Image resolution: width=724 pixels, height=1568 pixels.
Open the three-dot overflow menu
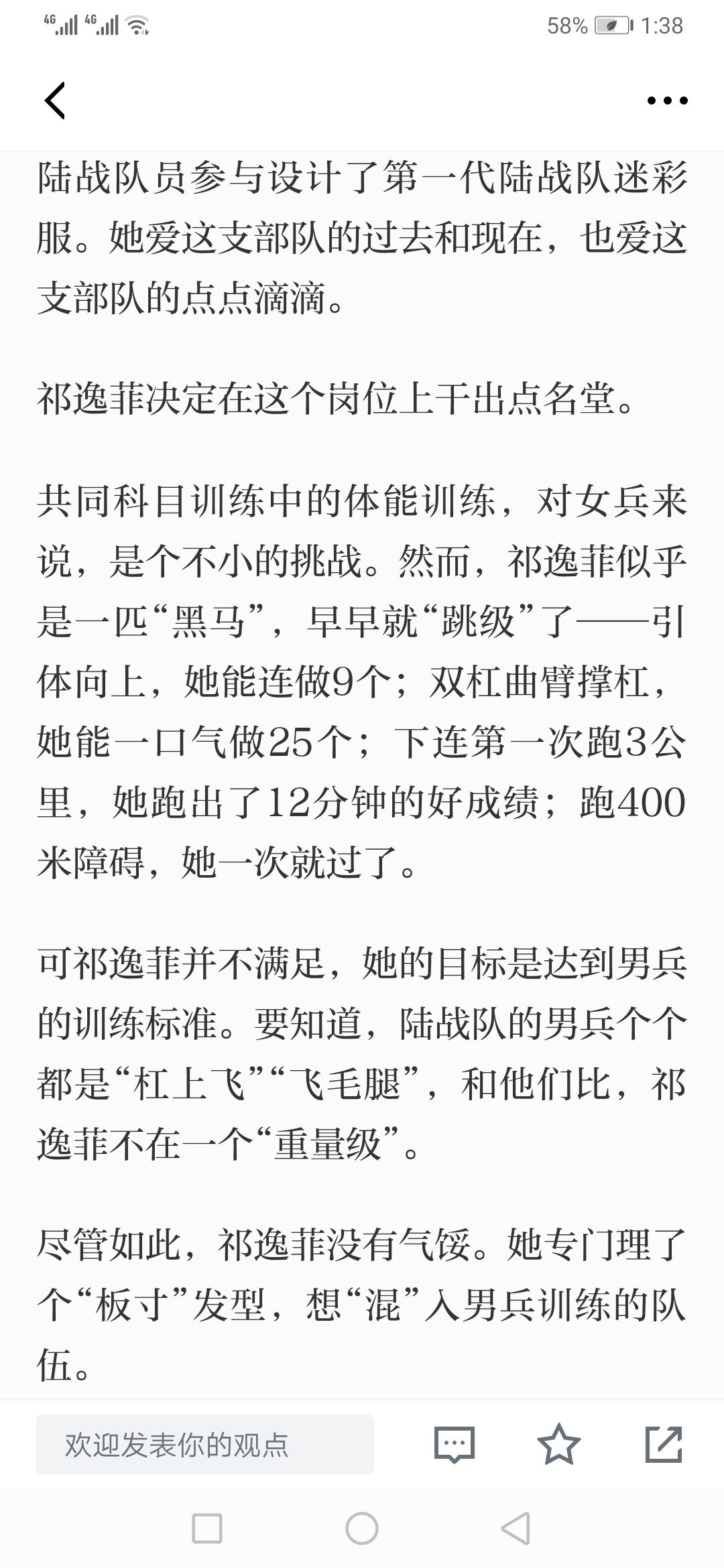pos(667,101)
